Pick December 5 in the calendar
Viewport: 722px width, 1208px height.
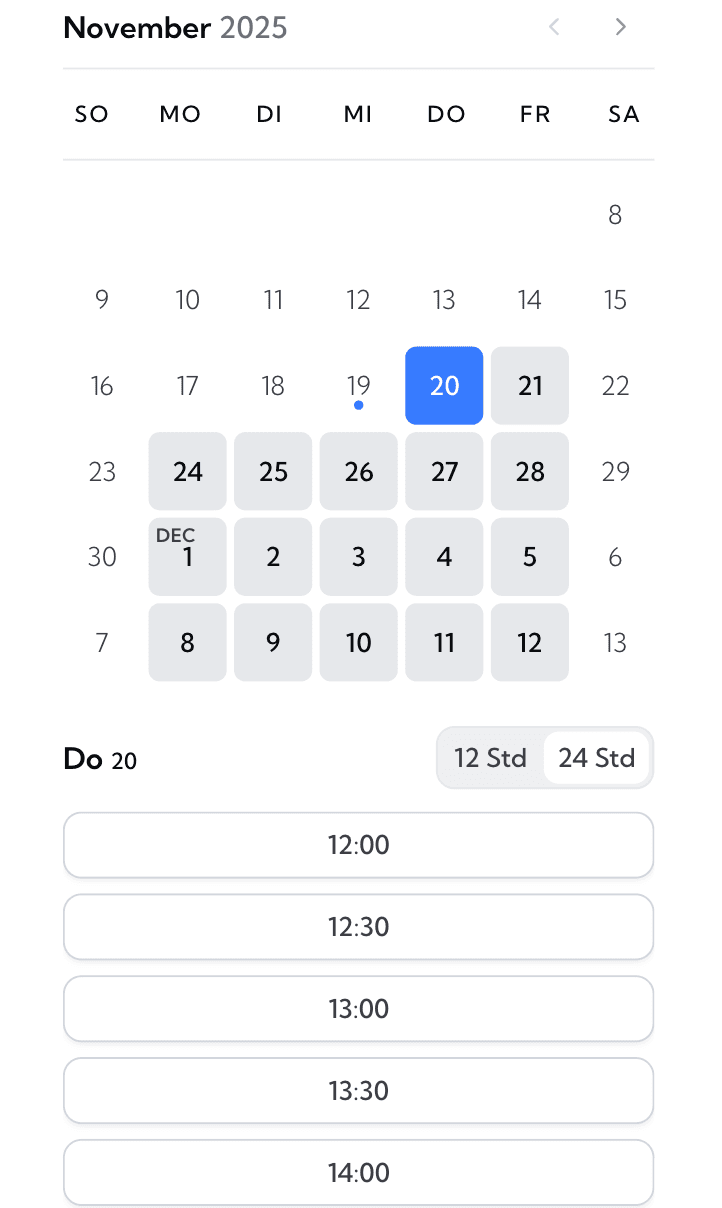(530, 557)
